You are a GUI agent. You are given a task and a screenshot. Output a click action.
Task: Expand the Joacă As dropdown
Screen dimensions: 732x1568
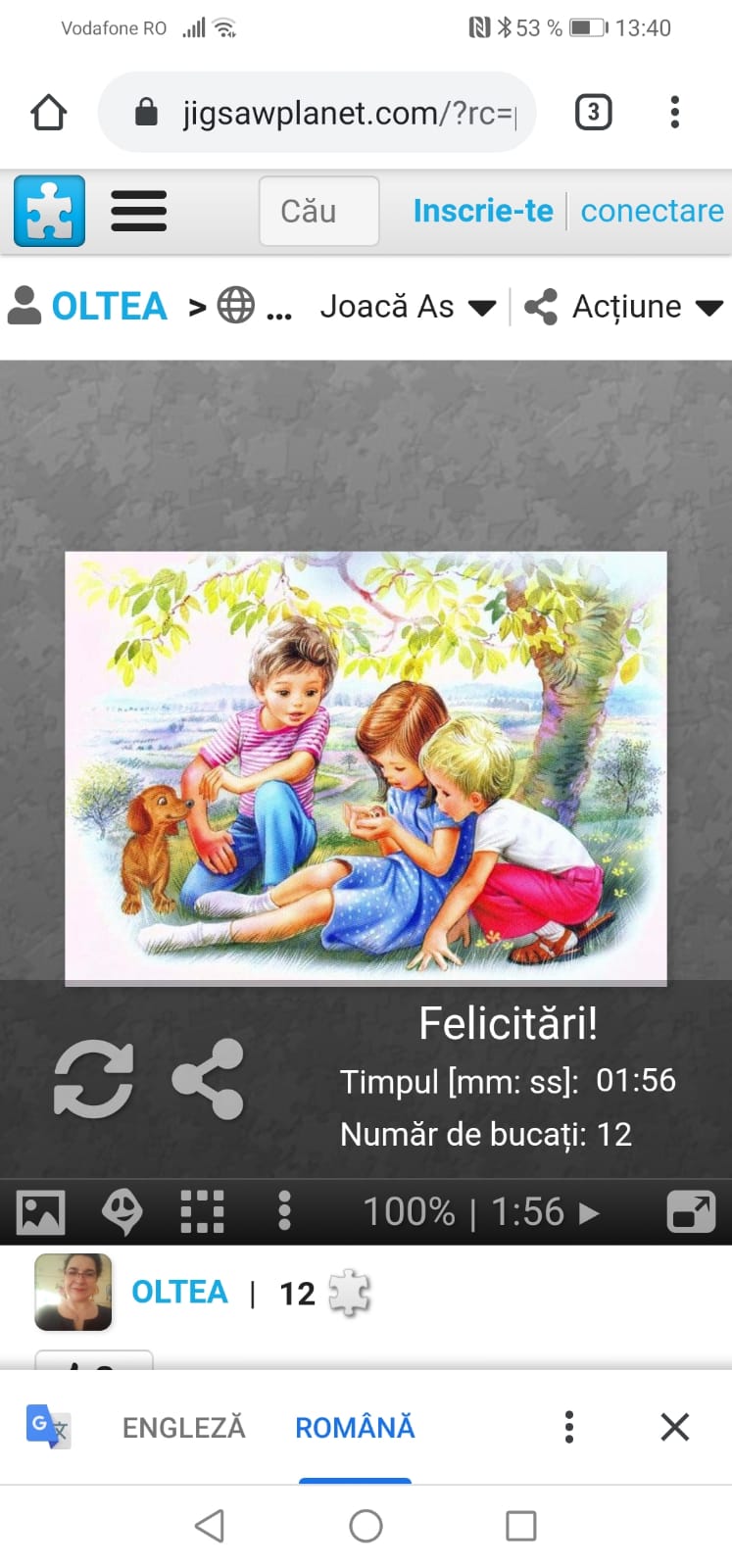[407, 307]
